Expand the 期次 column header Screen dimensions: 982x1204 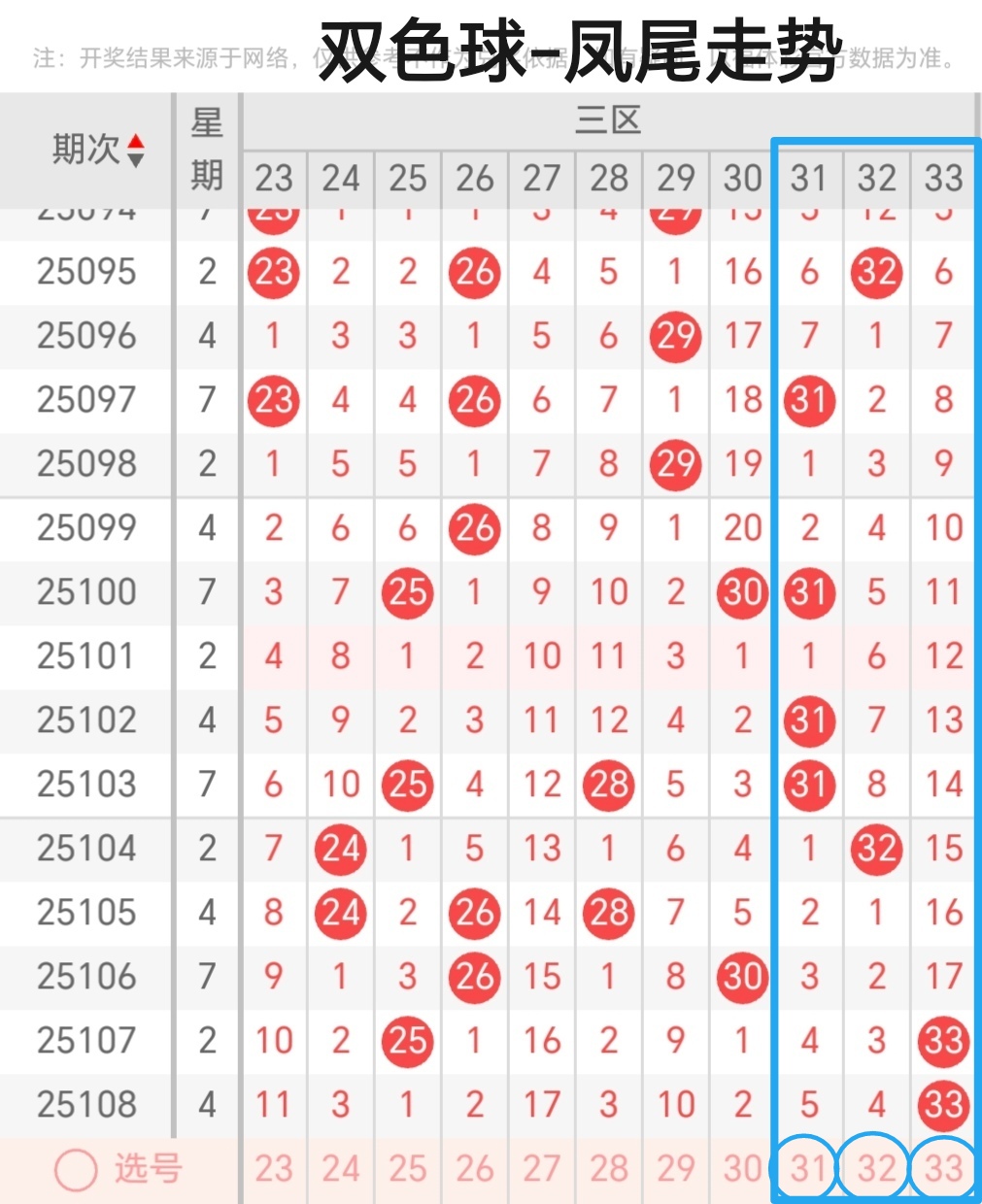tap(85, 150)
